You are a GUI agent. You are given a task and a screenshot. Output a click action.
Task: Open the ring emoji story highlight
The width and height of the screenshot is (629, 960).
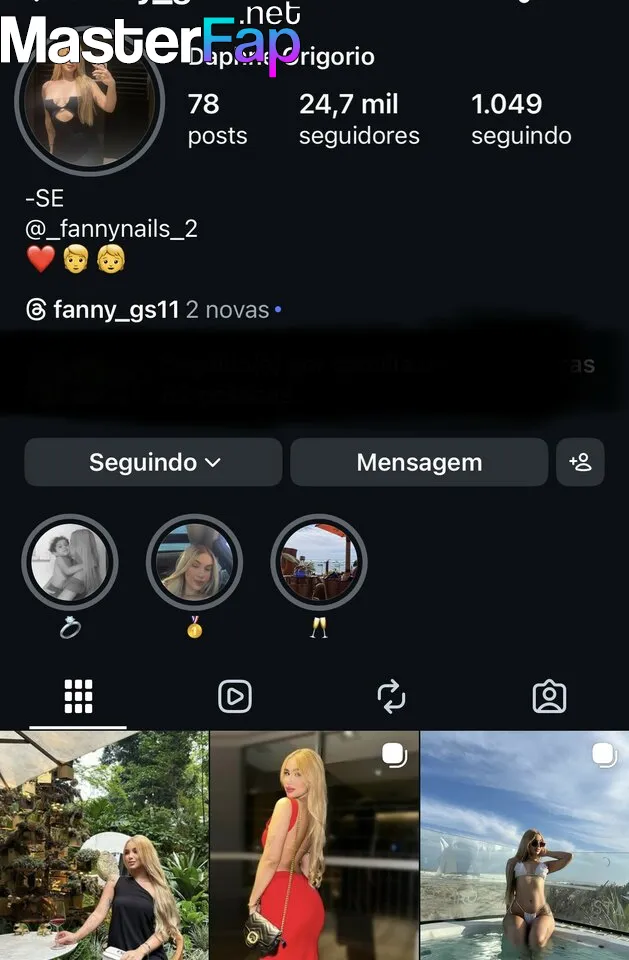tap(70, 562)
